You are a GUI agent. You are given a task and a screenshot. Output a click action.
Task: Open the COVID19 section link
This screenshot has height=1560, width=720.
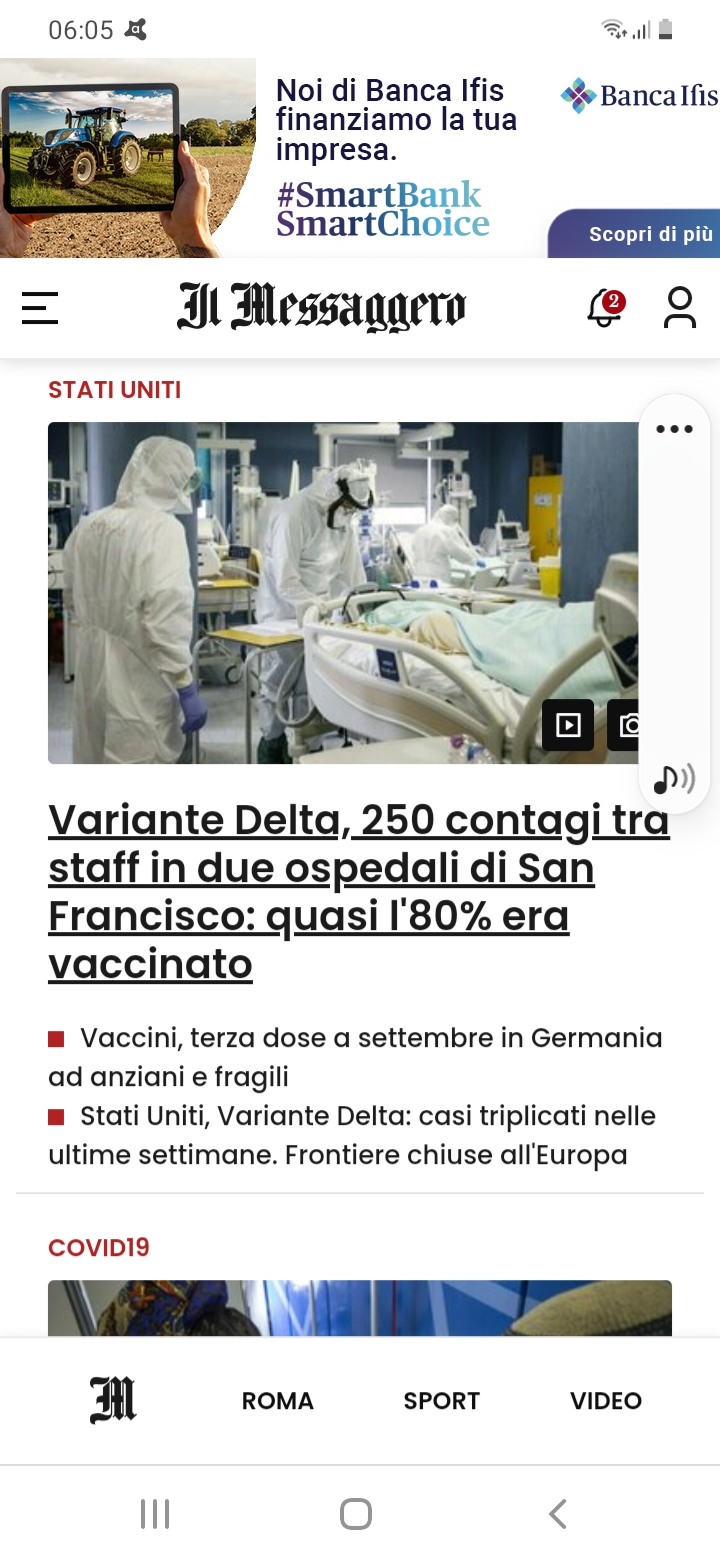[99, 1248]
